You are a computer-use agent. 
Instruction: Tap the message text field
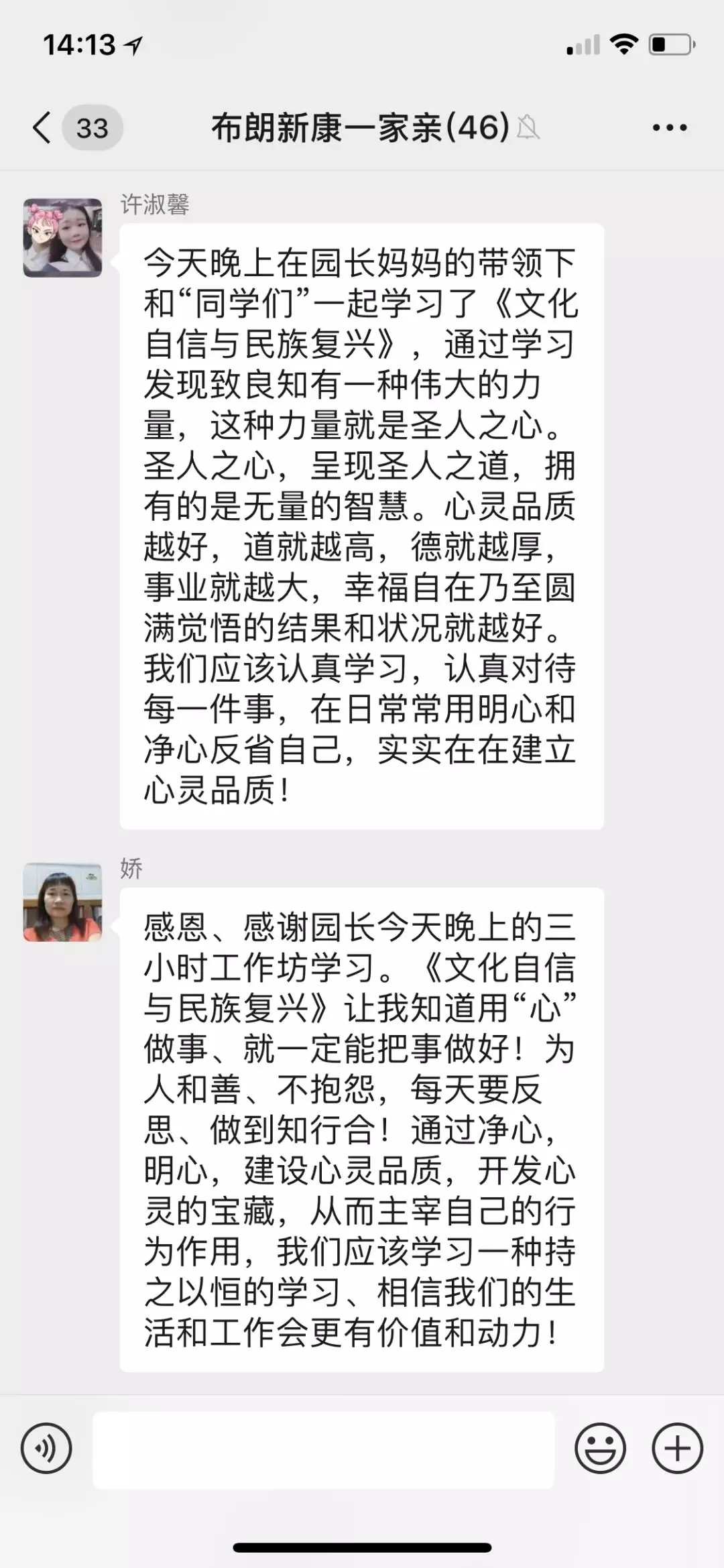coord(323,1449)
